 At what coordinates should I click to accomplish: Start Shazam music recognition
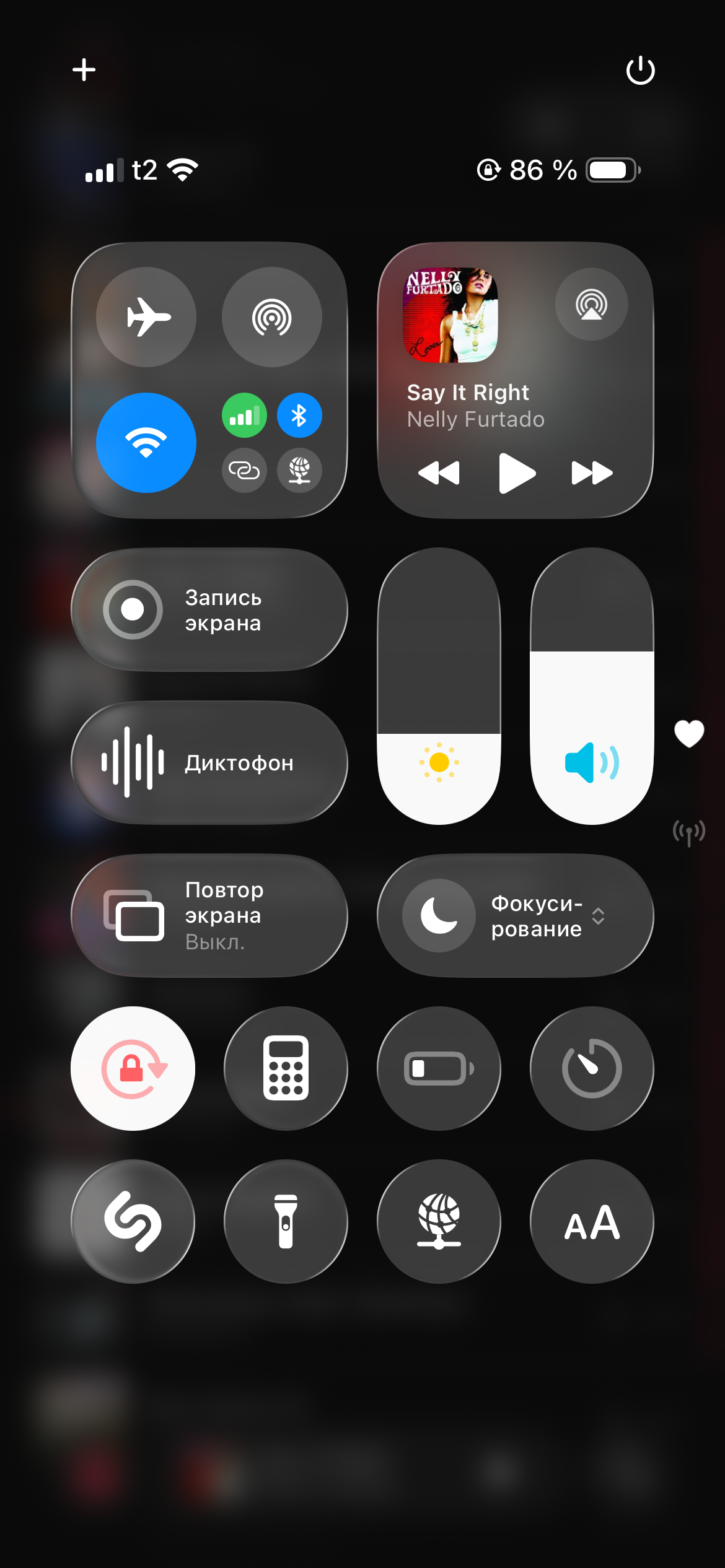tap(133, 1221)
